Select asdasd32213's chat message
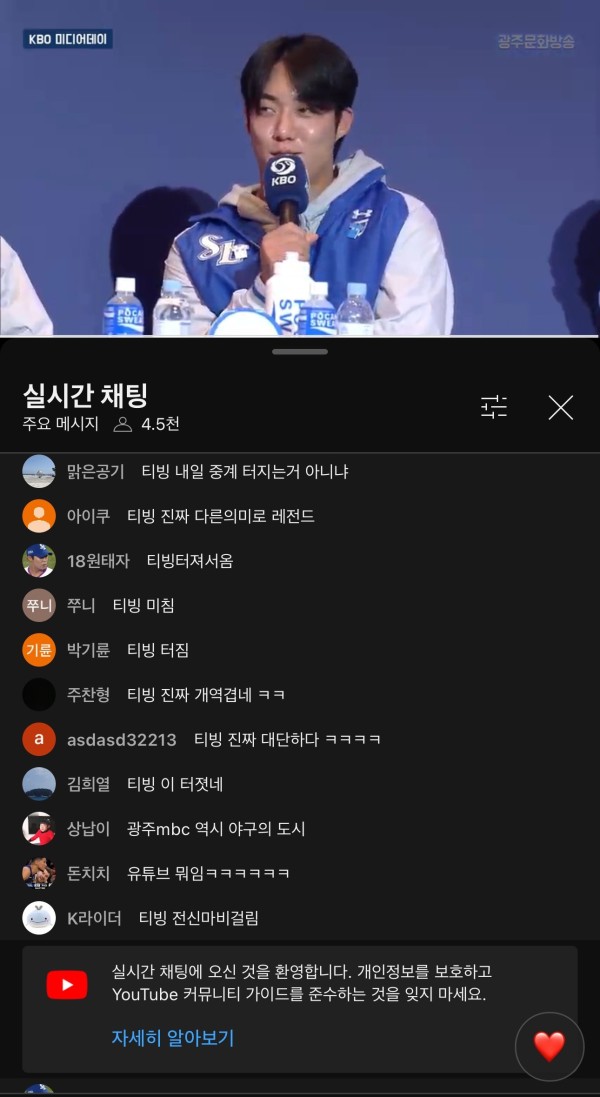The image size is (600, 1097). click(x=288, y=740)
